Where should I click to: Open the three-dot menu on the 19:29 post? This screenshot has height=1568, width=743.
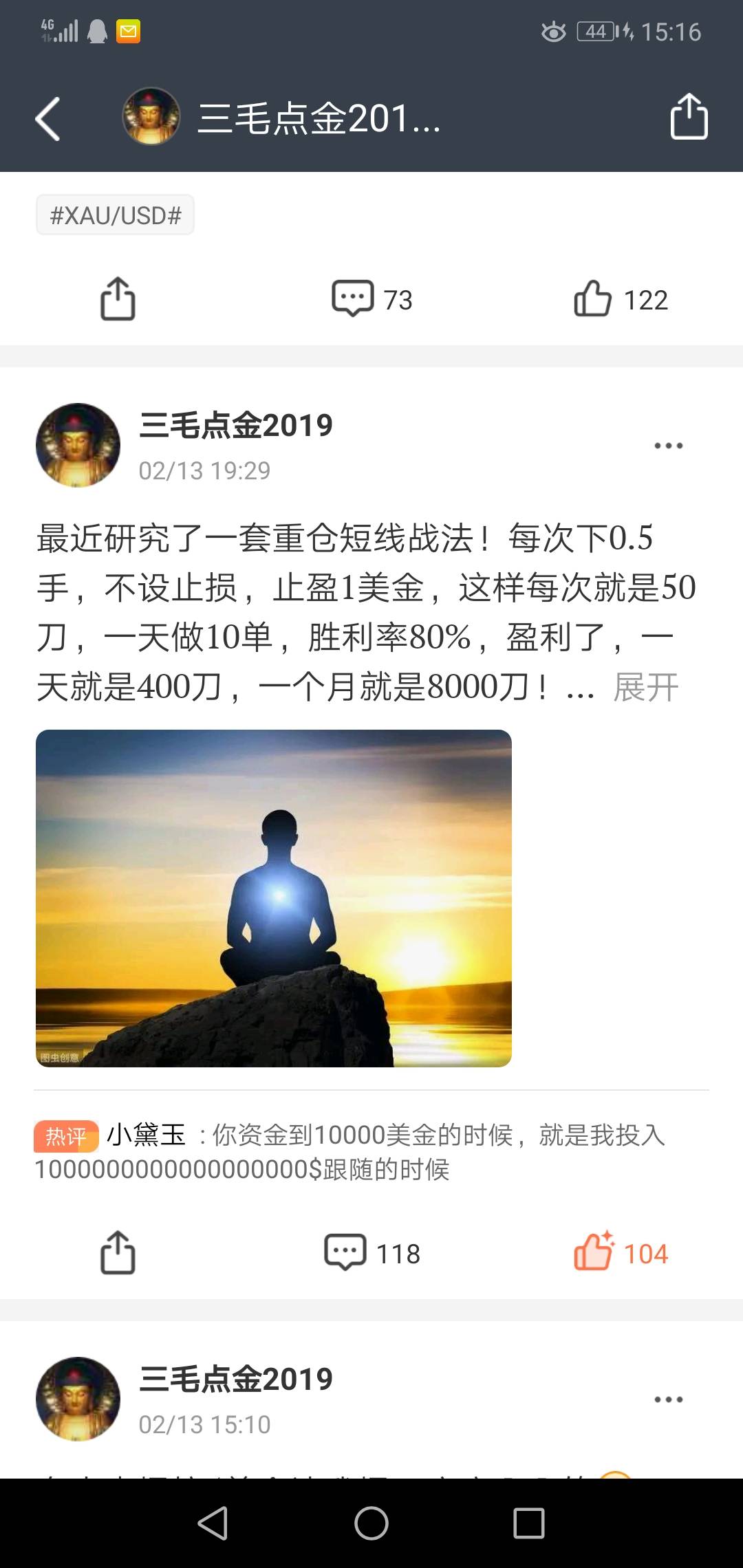pyautogui.click(x=669, y=445)
